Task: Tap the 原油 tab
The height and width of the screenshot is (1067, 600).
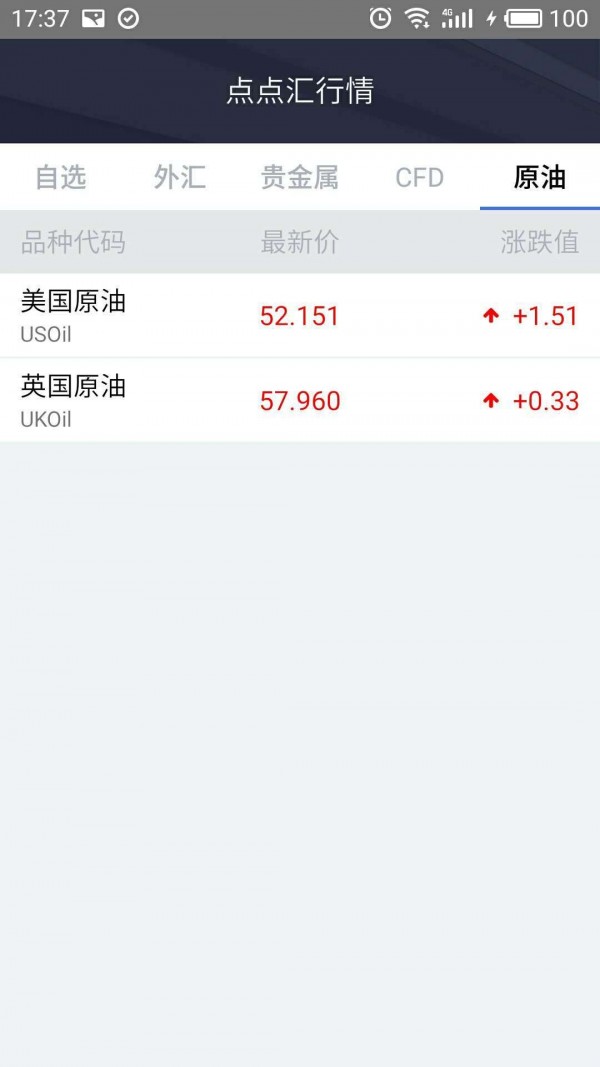Action: [x=540, y=178]
